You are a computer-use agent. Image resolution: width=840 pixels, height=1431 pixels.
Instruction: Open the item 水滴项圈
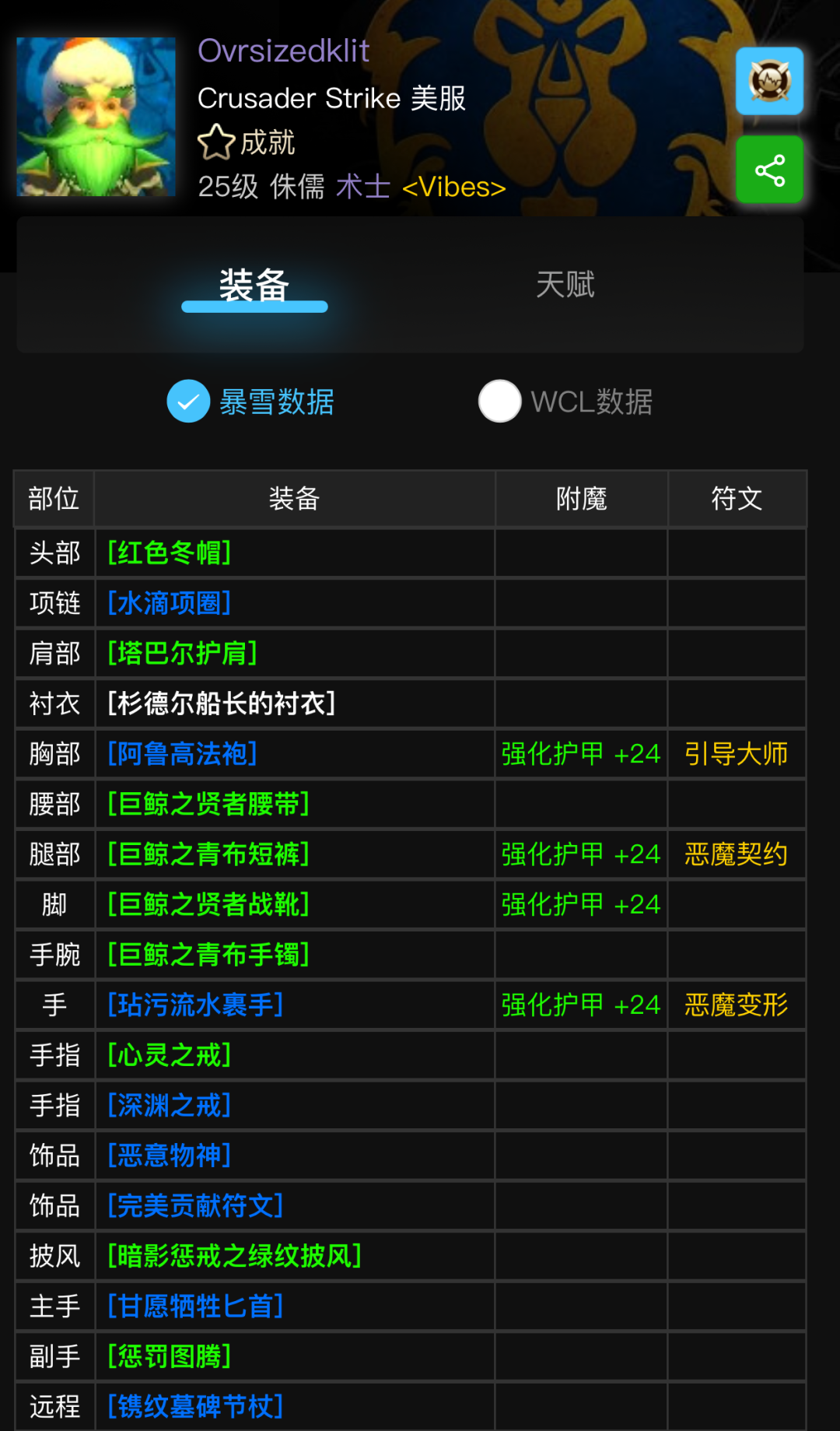click(x=170, y=603)
